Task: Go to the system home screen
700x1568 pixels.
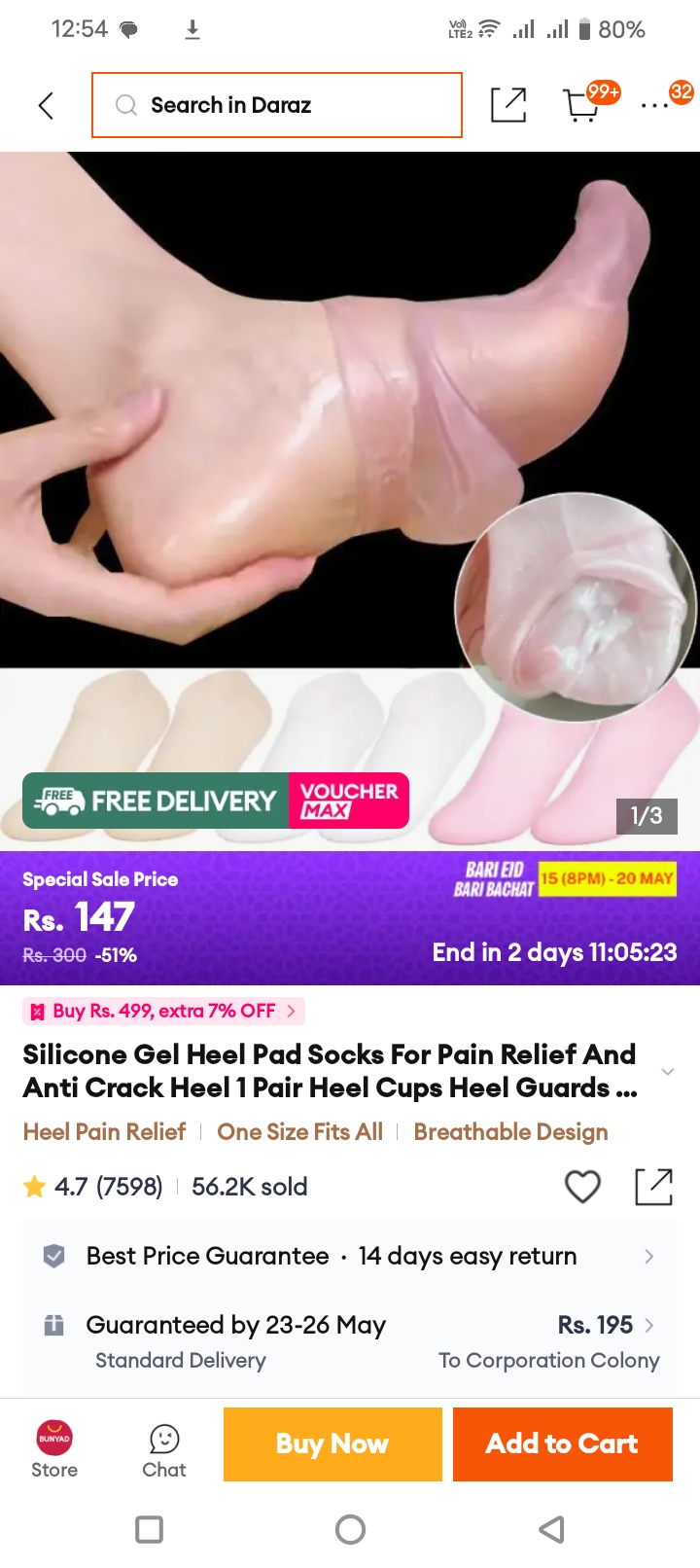Action: (350, 1529)
